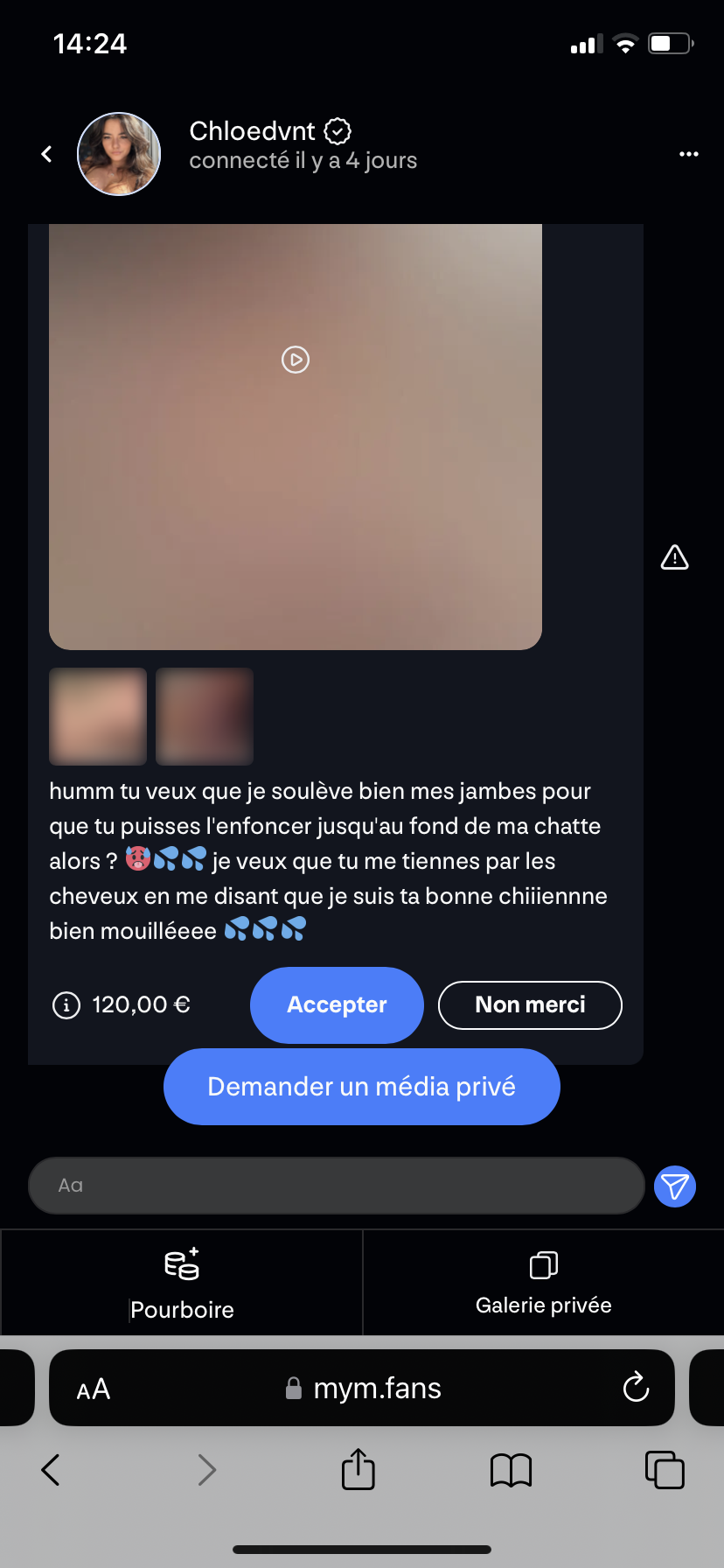
Task: Open Safari bookmarks
Action: (x=512, y=1470)
